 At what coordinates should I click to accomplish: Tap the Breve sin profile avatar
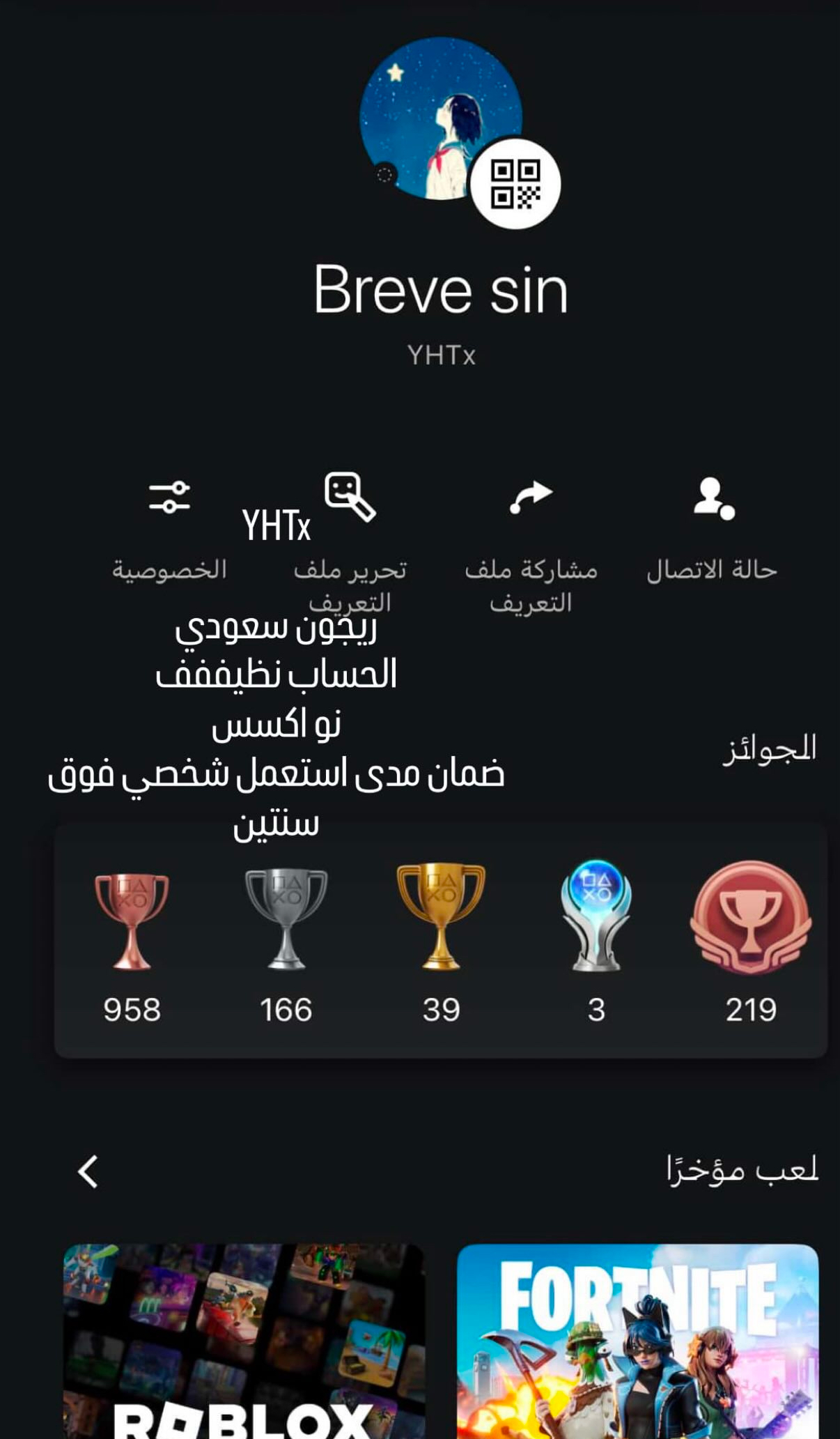[426, 111]
